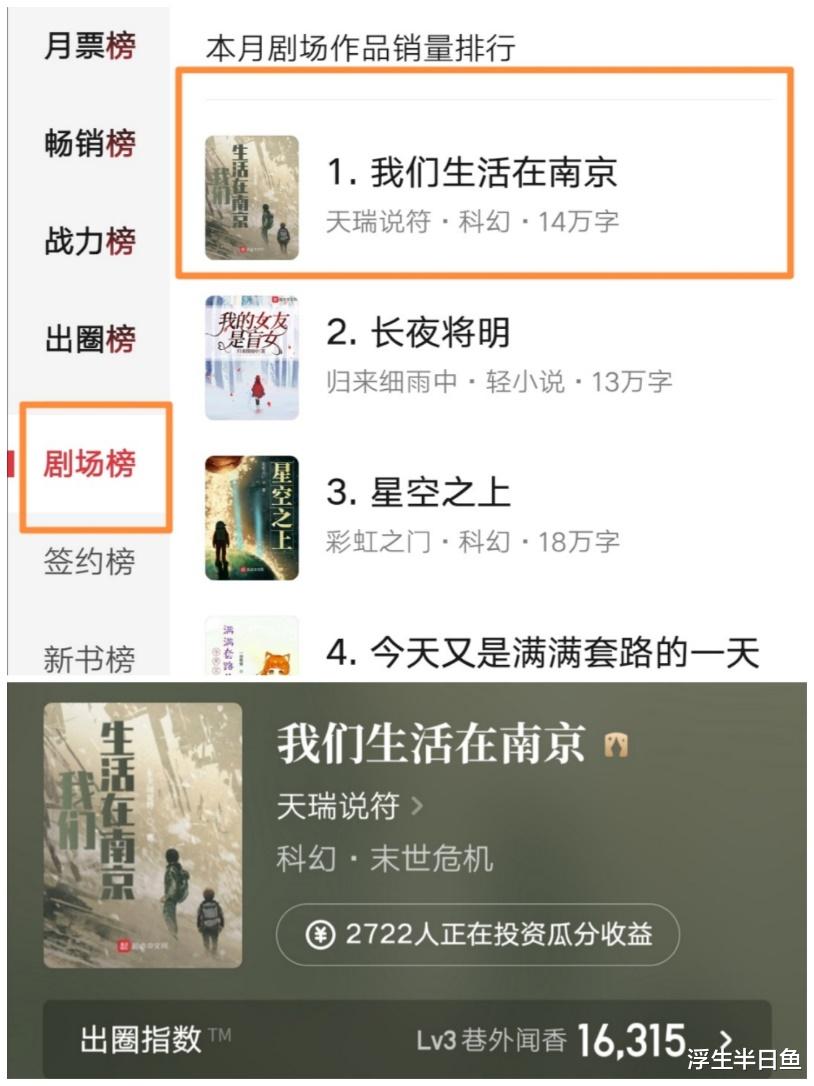Click the 出圈指数 score 16,315
Viewport: 814px width, 1086px height.
(x=631, y=1034)
